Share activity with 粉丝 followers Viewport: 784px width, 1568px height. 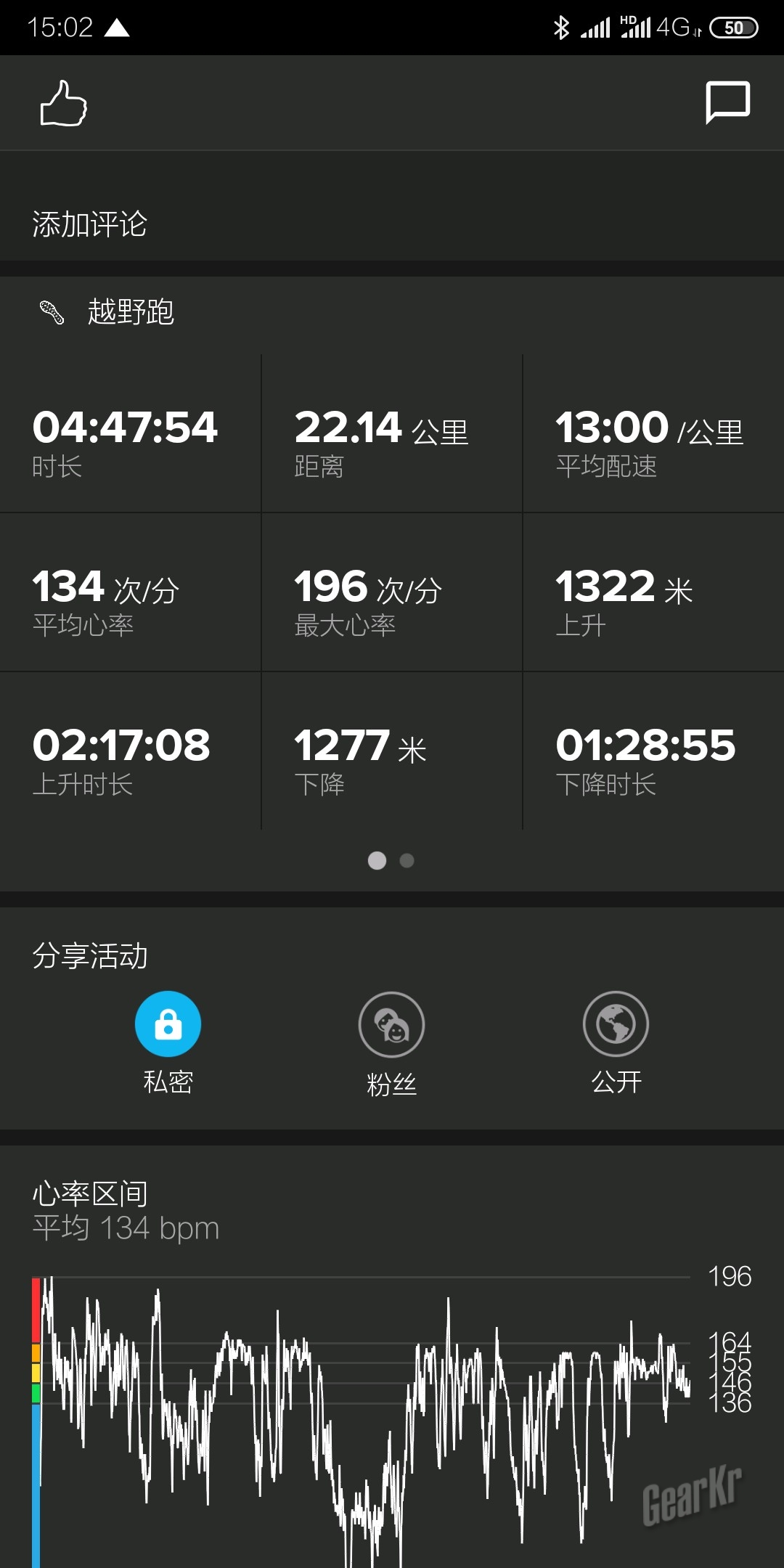click(x=391, y=1024)
